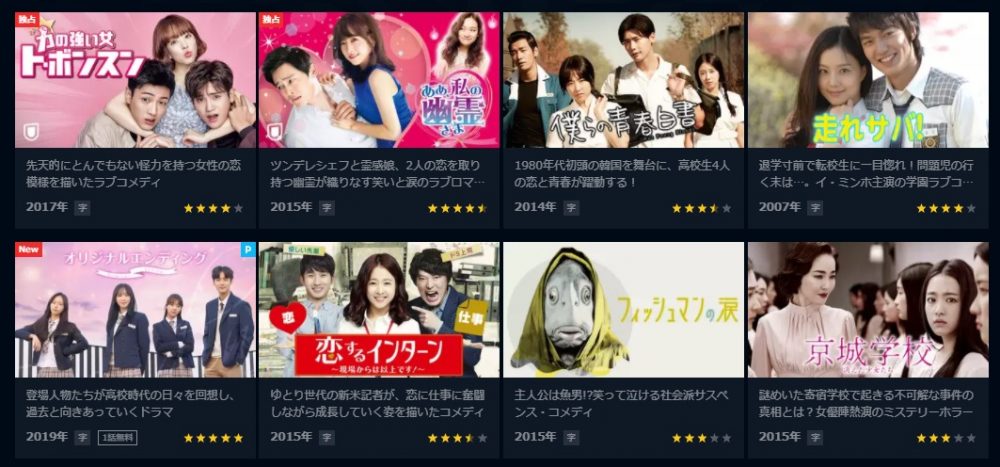Open the 恋するインターン drama card

pos(379,309)
